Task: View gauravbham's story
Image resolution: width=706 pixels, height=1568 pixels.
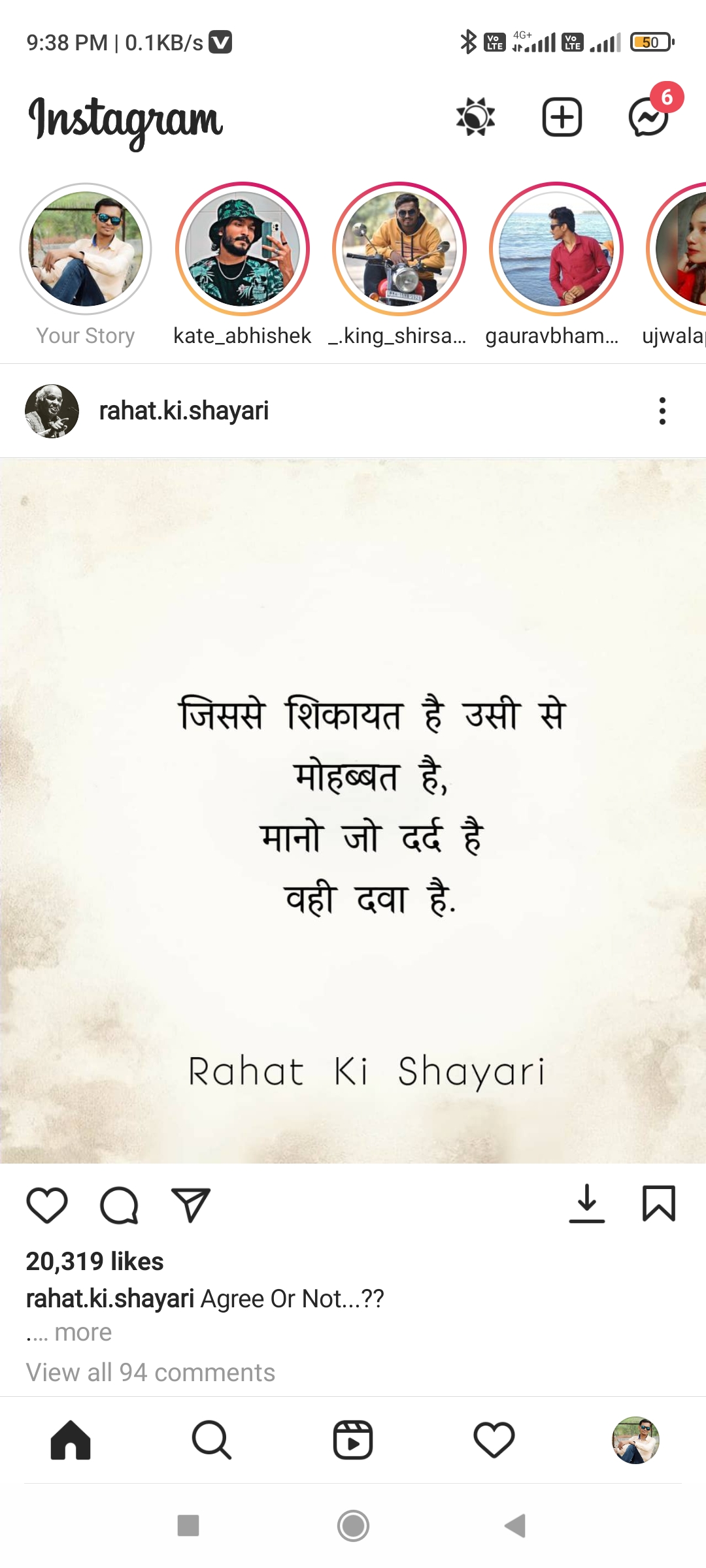Action: (556, 249)
